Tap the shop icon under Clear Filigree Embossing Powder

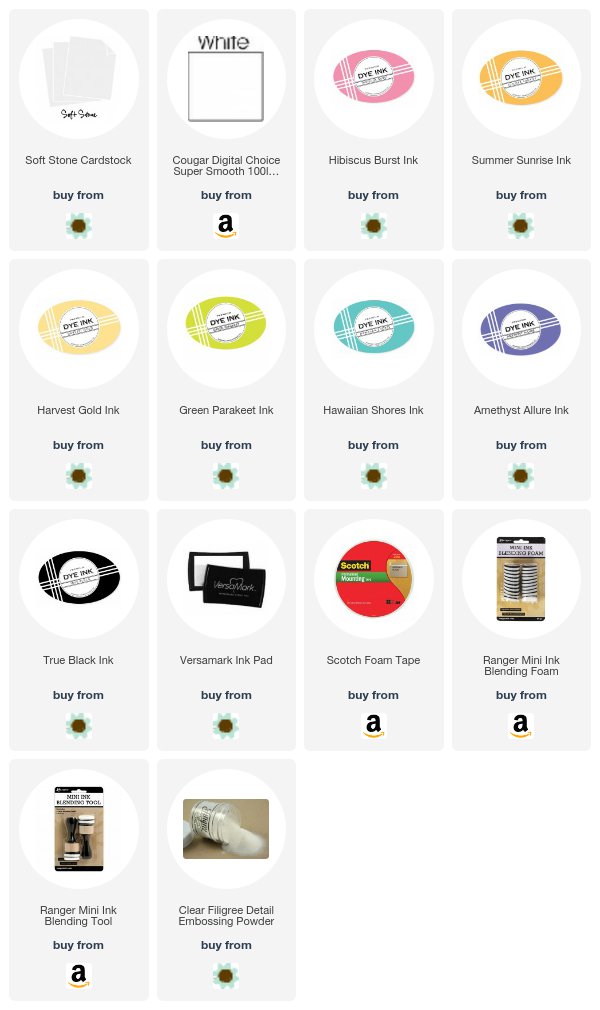[x=226, y=976]
